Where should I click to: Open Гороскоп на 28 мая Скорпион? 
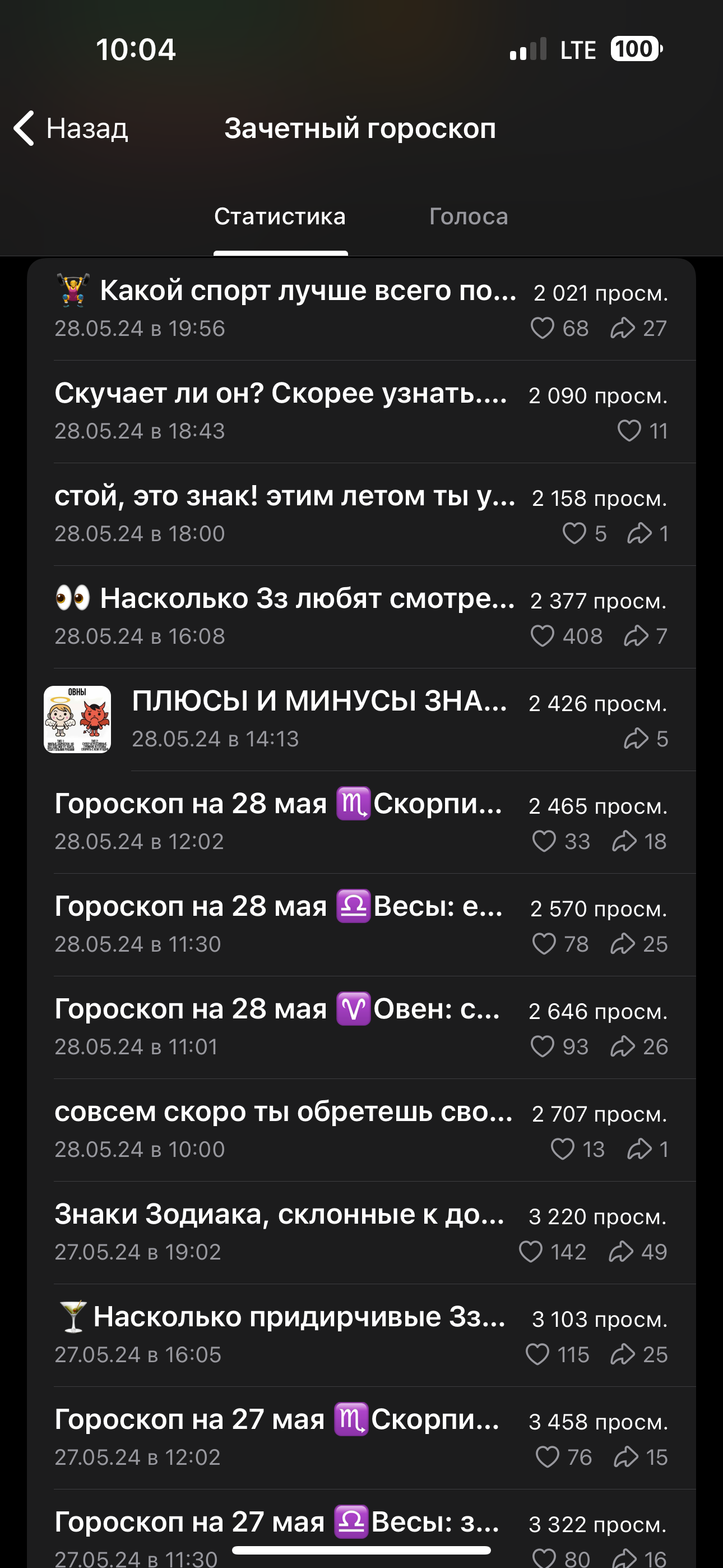pos(278,804)
